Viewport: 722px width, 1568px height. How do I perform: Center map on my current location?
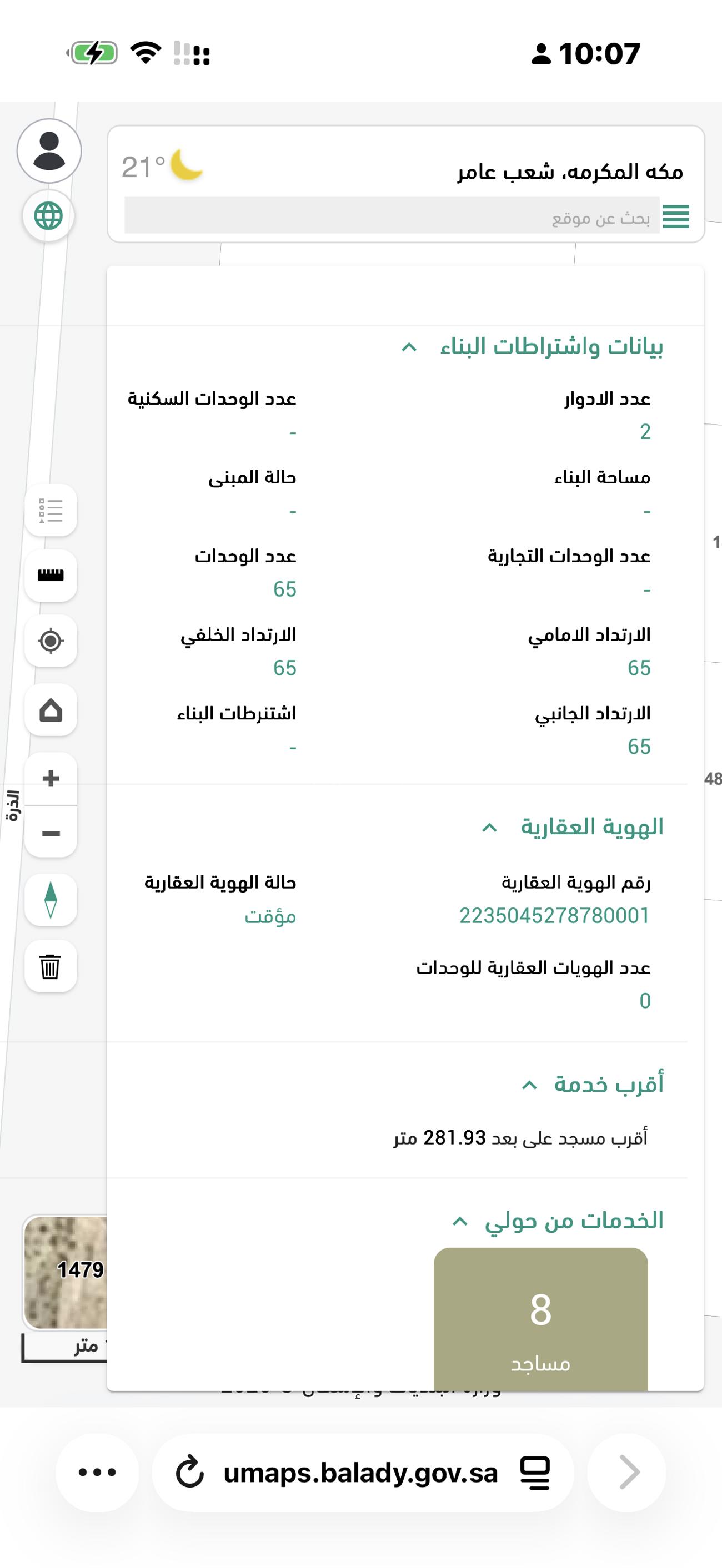coord(51,641)
